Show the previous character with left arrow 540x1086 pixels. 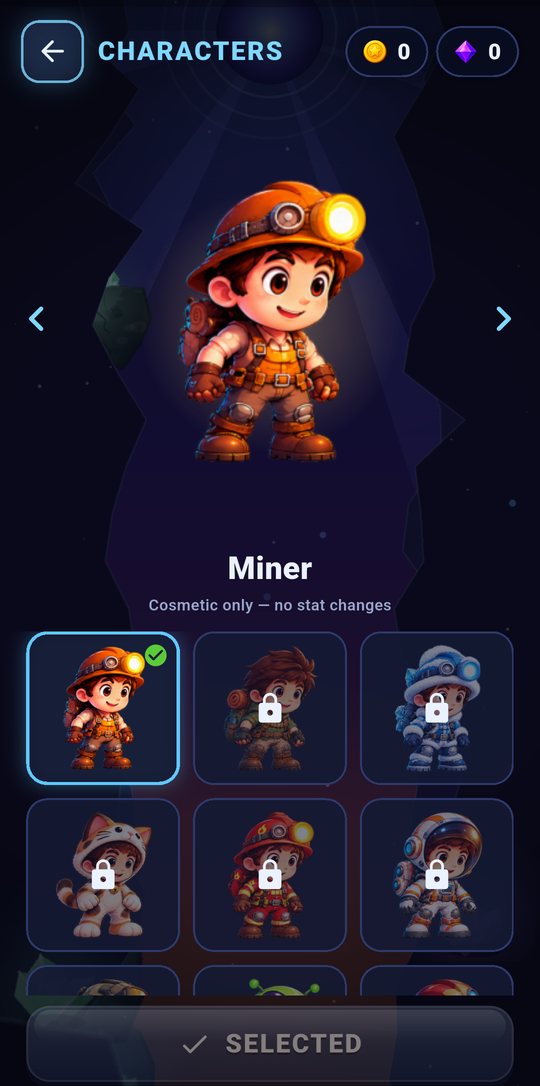click(37, 319)
